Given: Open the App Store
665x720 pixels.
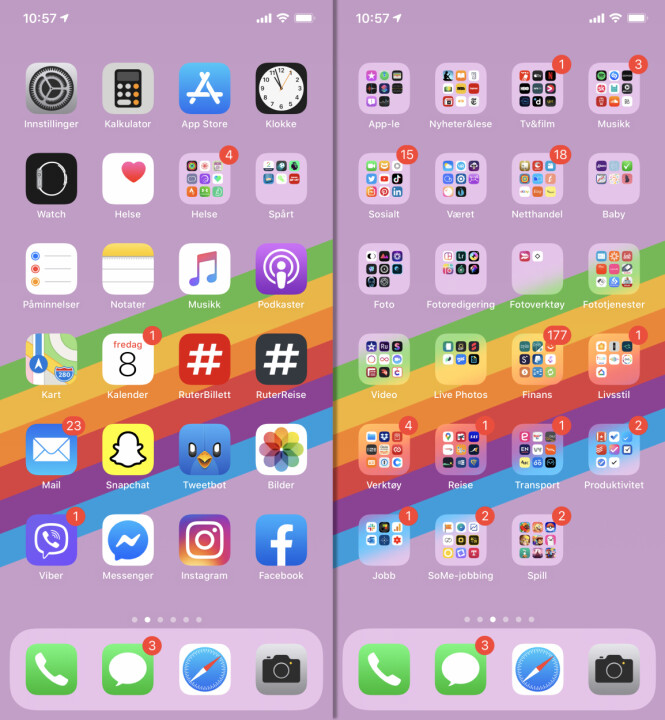Looking at the screenshot, I should 205,89.
